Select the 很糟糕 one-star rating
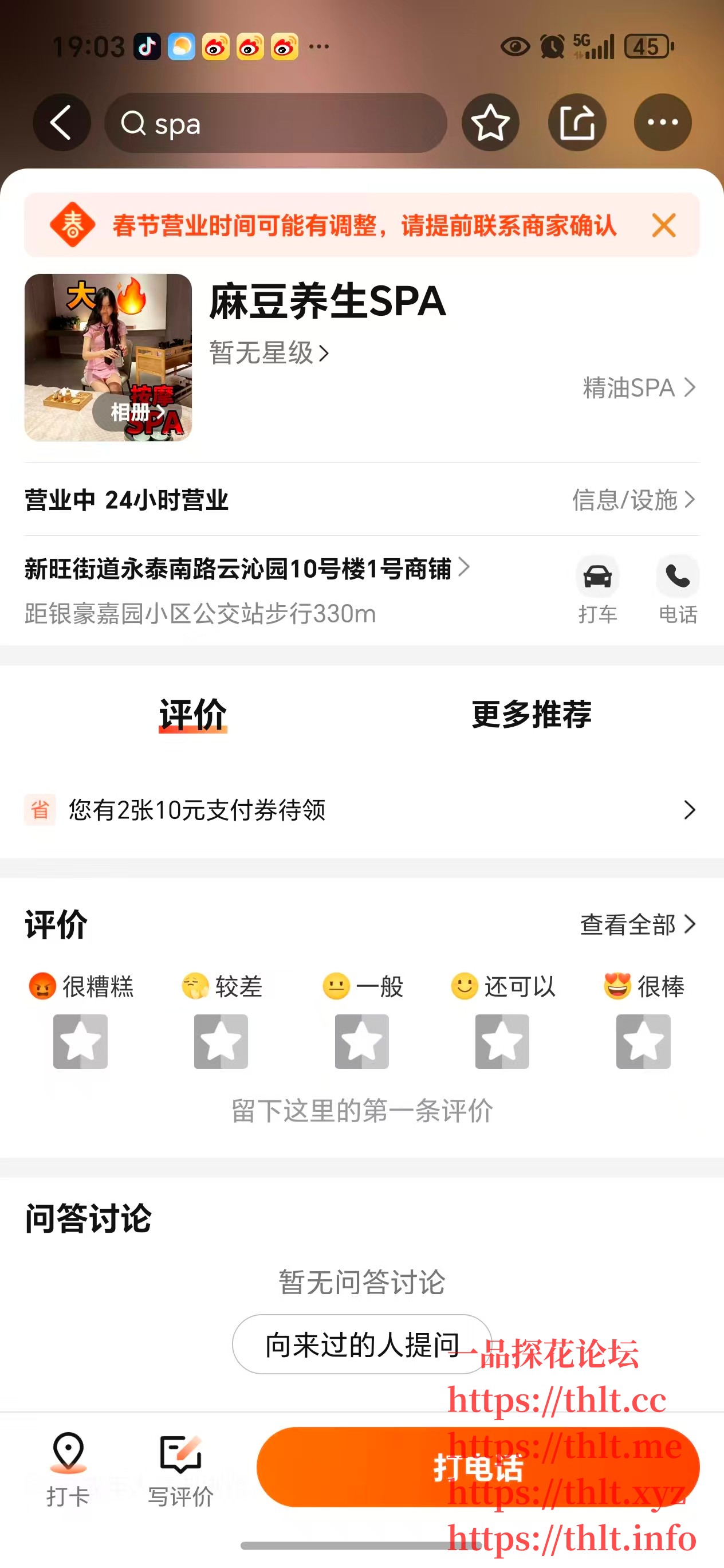 (x=79, y=1042)
